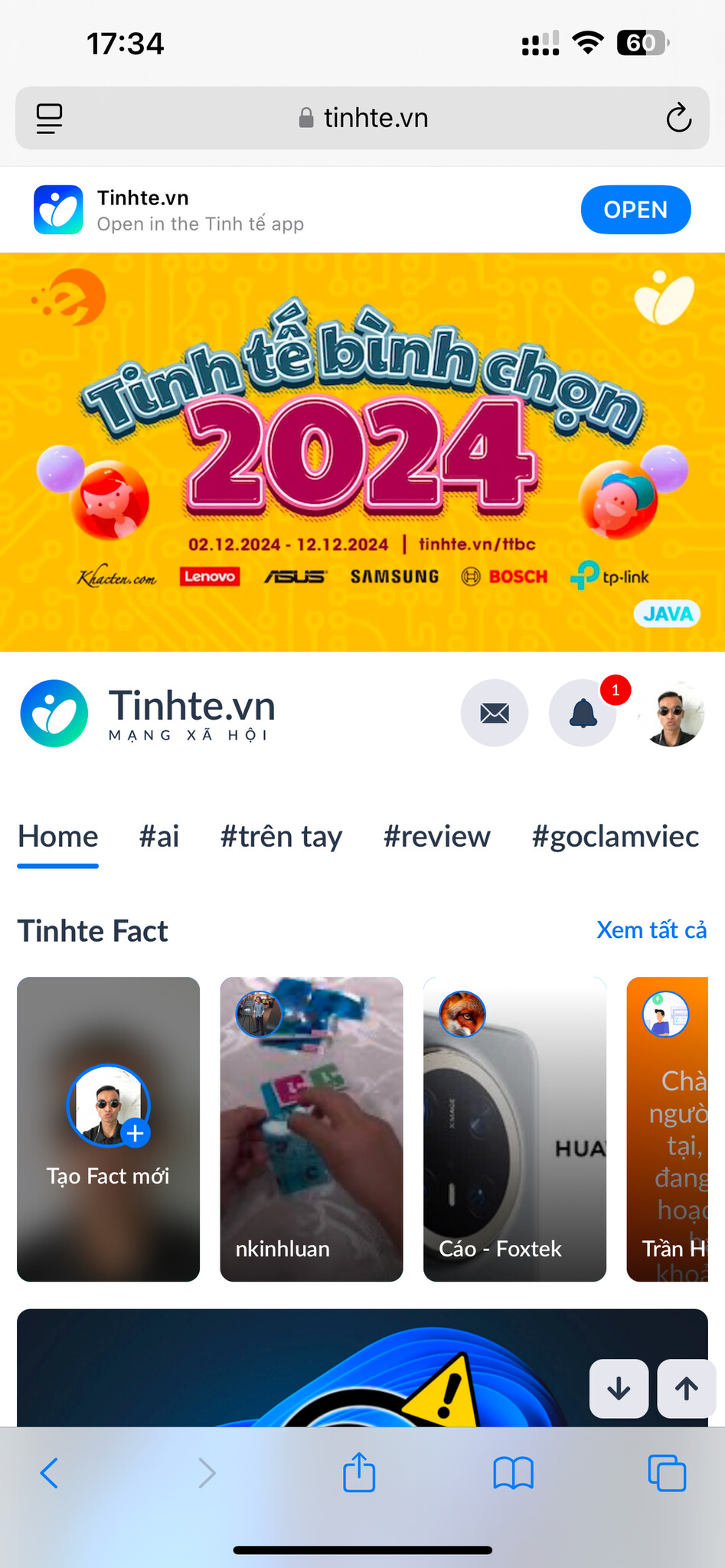The height and width of the screenshot is (1568, 725).
Task: Open Safari's share sheet
Action: pyautogui.click(x=359, y=1473)
